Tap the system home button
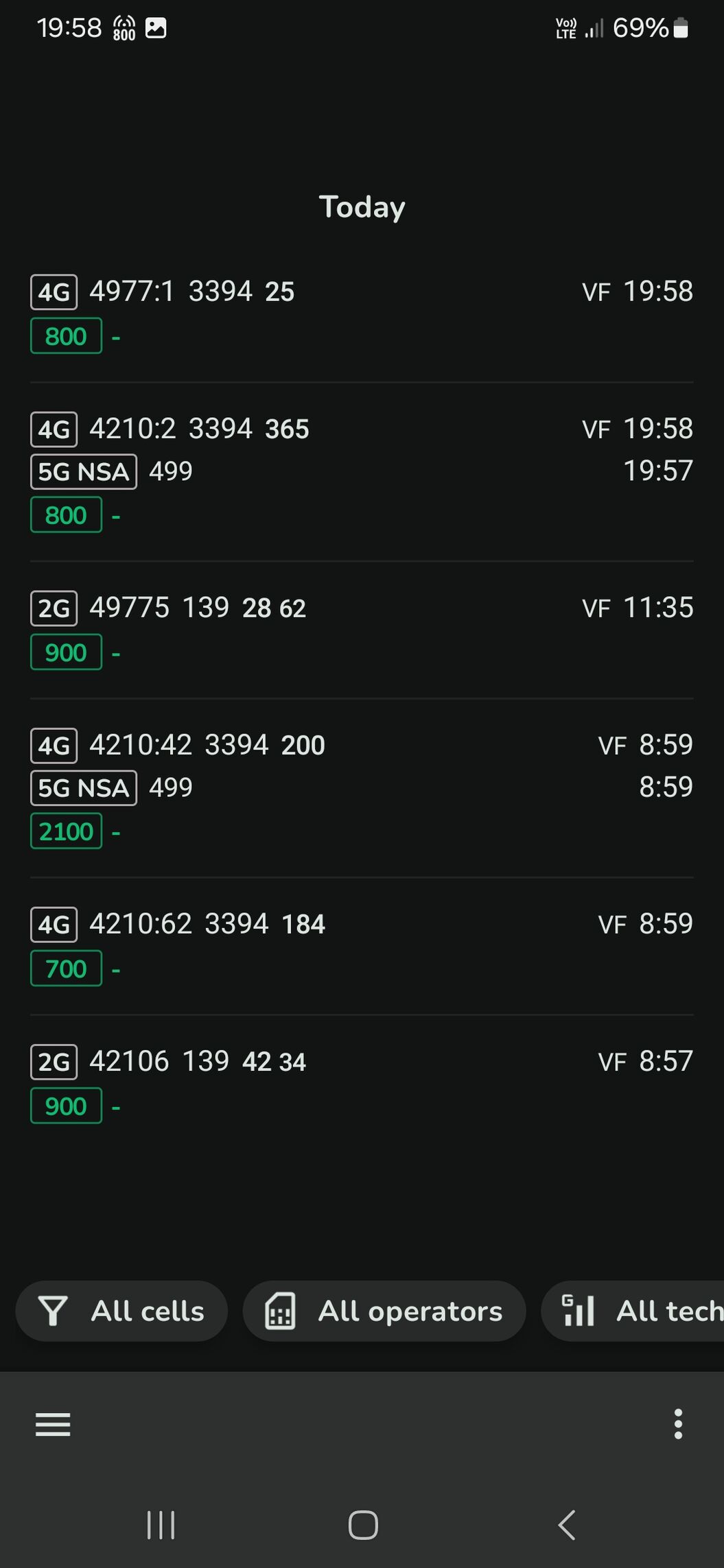 click(362, 1525)
